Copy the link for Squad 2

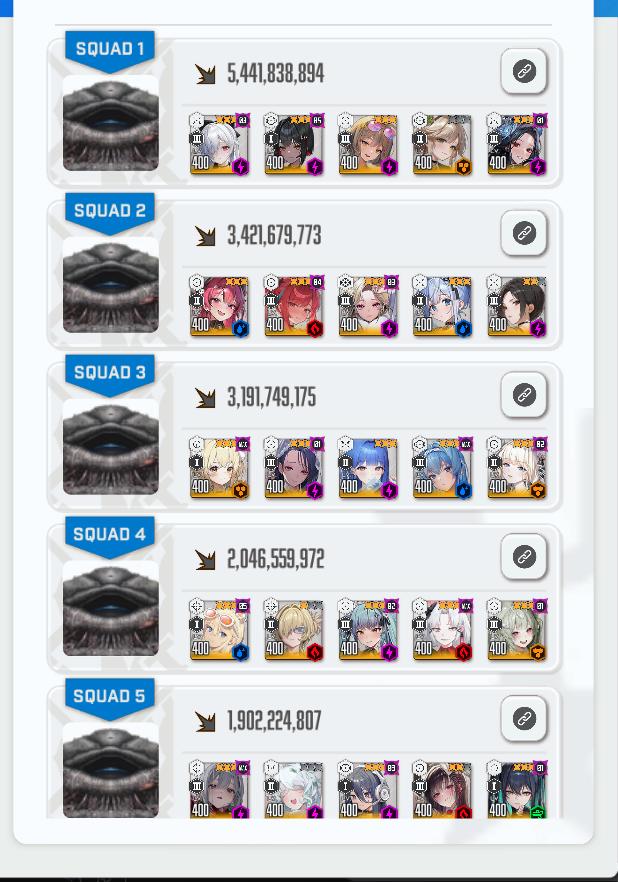tap(523, 233)
